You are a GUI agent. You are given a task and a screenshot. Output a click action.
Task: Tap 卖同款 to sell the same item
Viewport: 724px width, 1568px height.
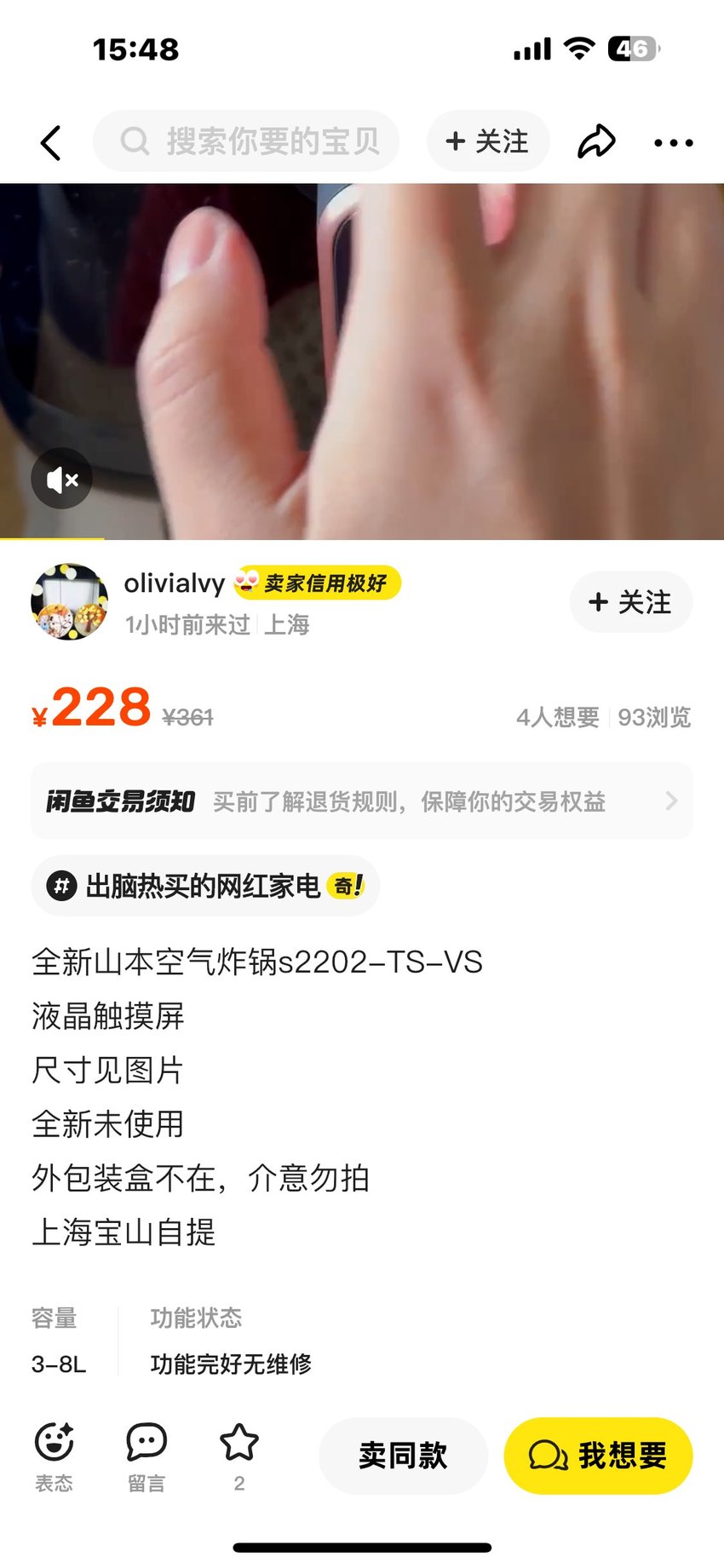pos(403,1456)
